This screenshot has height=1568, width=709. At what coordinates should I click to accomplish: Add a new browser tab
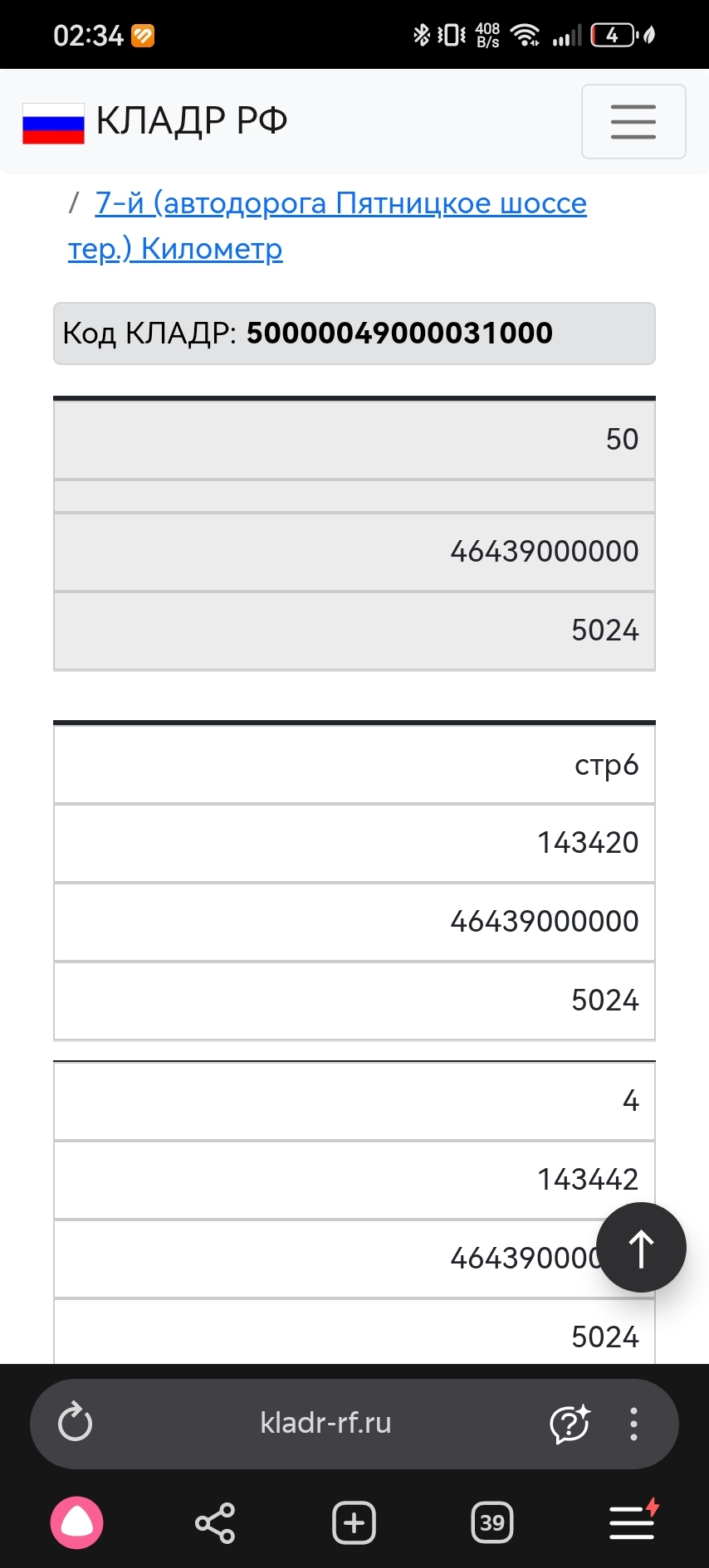[x=354, y=1523]
